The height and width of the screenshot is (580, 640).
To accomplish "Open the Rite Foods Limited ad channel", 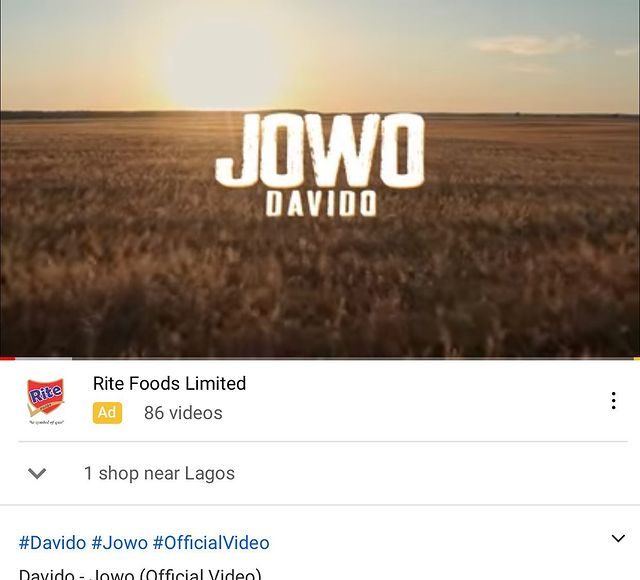I will tap(169, 384).
